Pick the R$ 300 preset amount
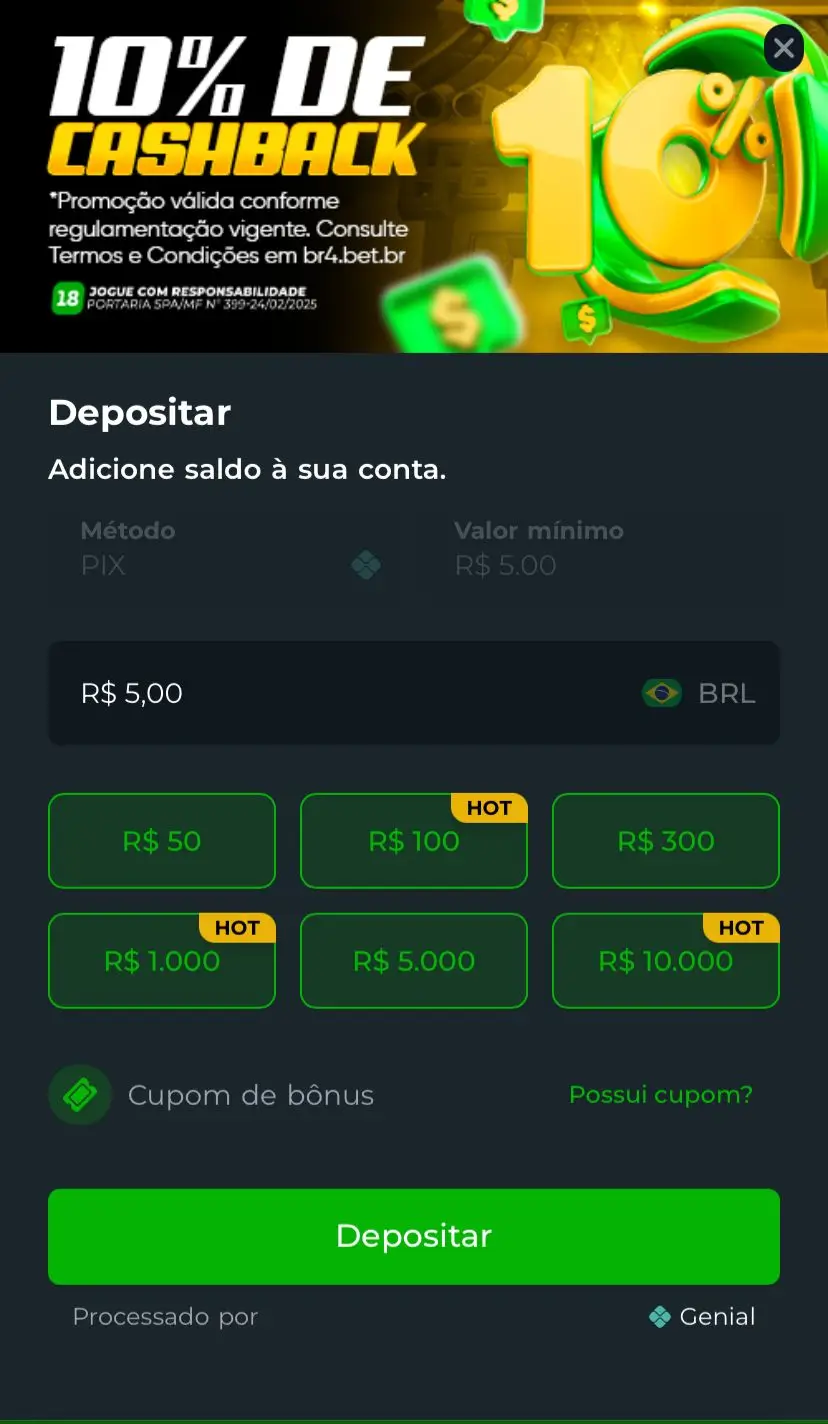Viewport: 828px width, 1424px height. pos(665,841)
